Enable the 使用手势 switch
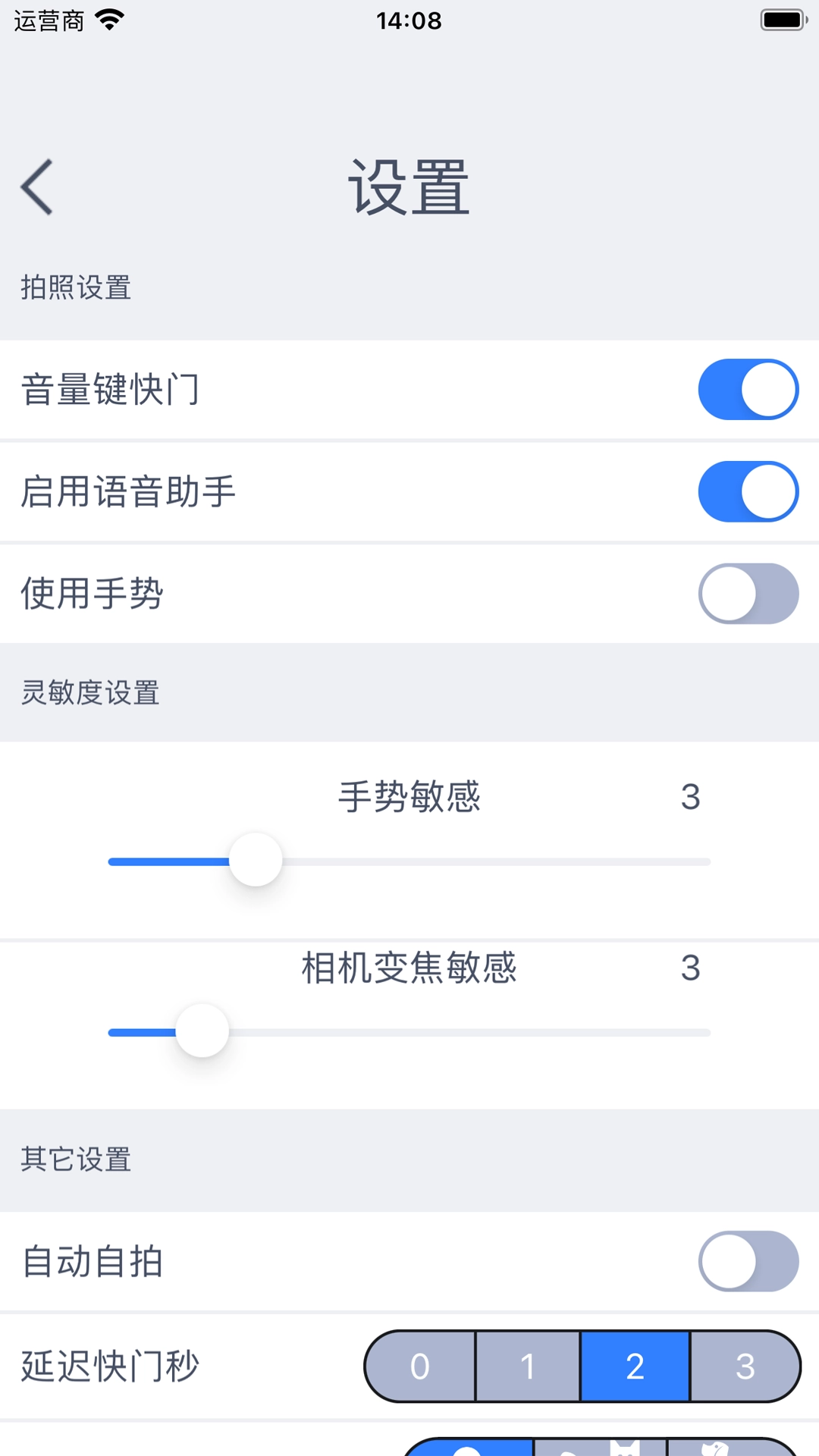Screen dimensions: 819x1456 pyautogui.click(x=748, y=594)
